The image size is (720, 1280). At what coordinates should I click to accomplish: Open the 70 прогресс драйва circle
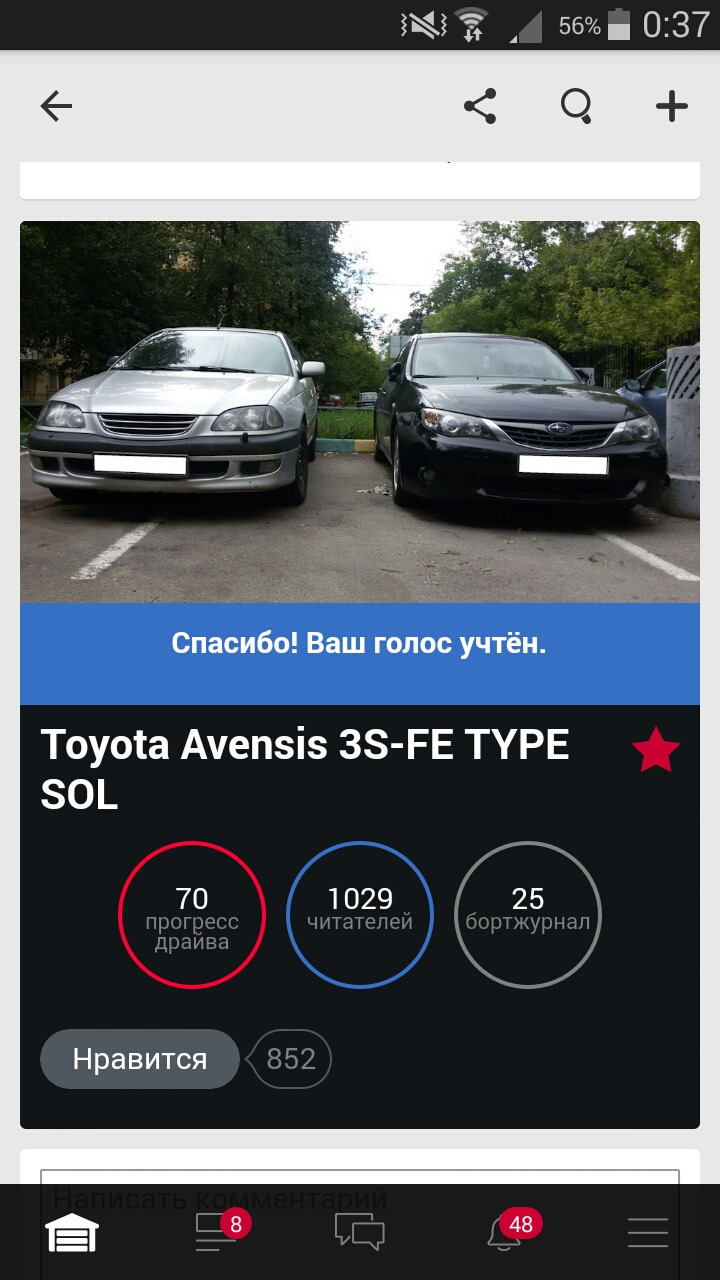(x=191, y=914)
